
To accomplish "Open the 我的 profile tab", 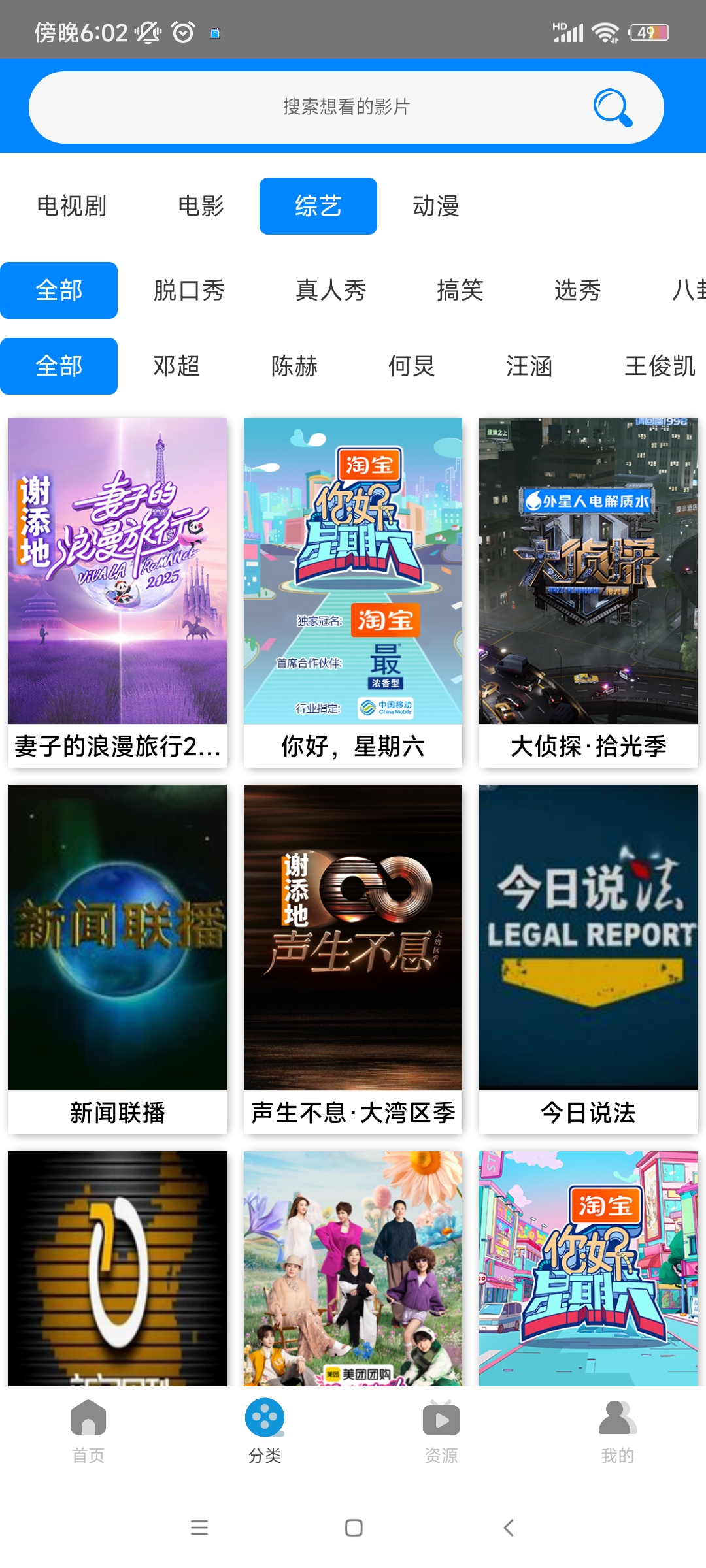I will tap(617, 1431).
